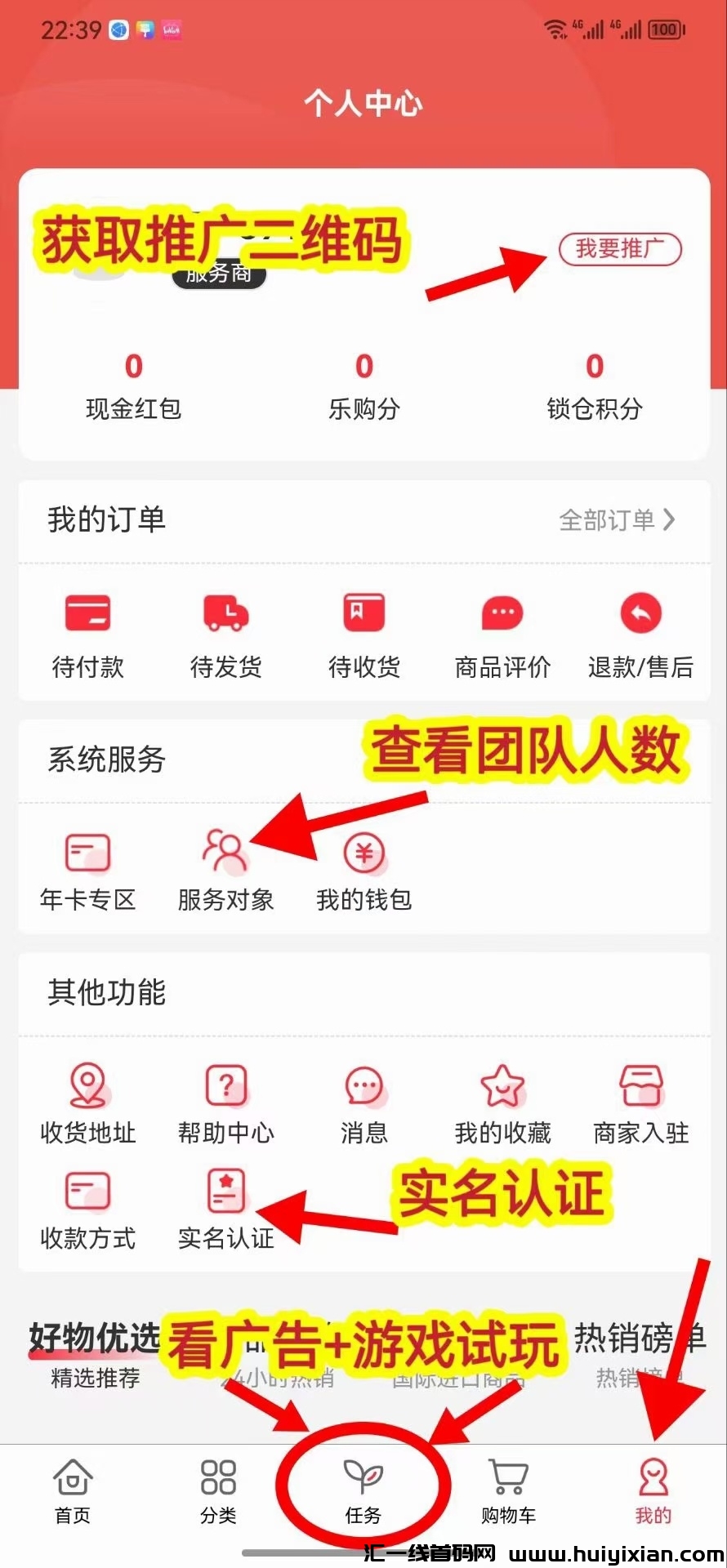Check 待收货 orders
727x1568 pixels.
pyautogui.click(x=364, y=633)
